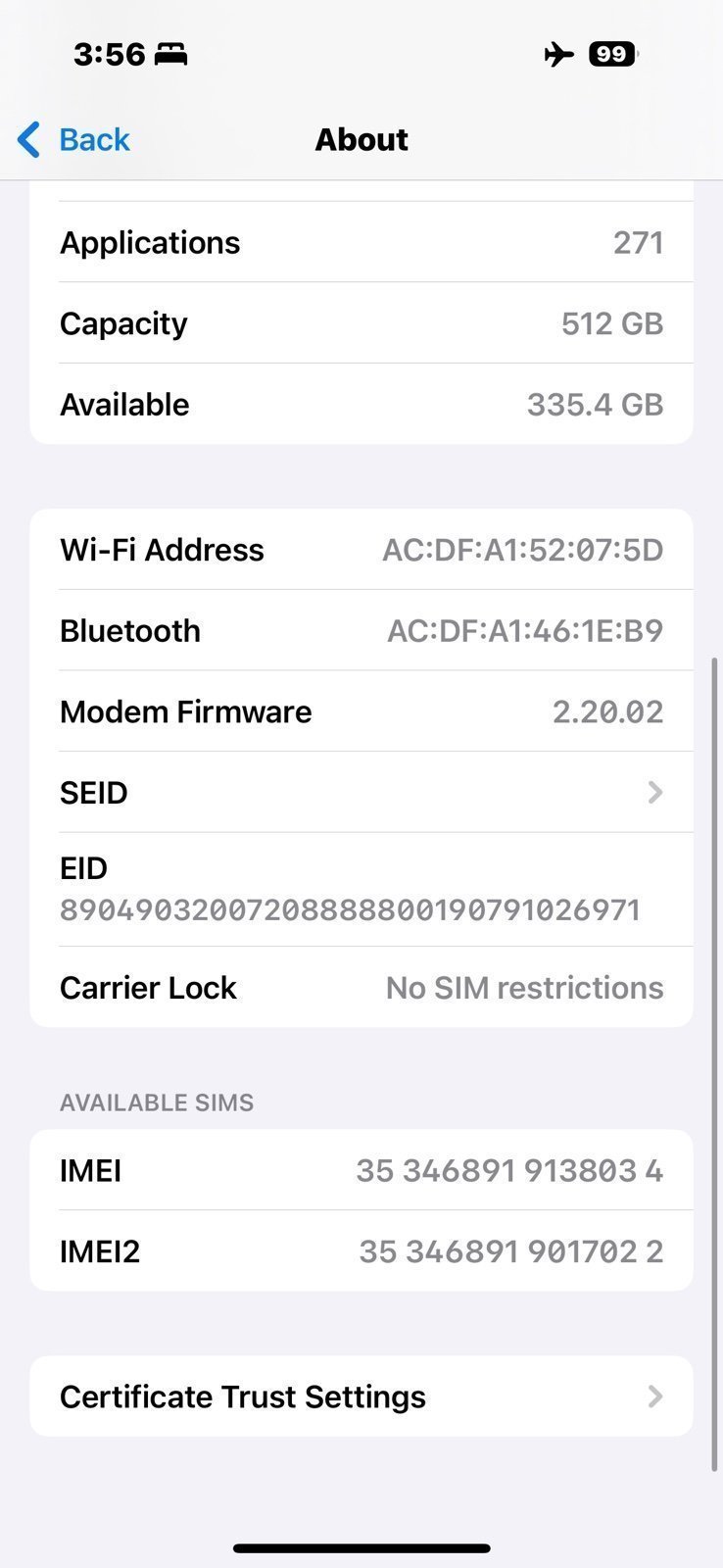Screen dimensions: 723x1568
Task: Go back to the previous settings page
Action: pos(74,139)
